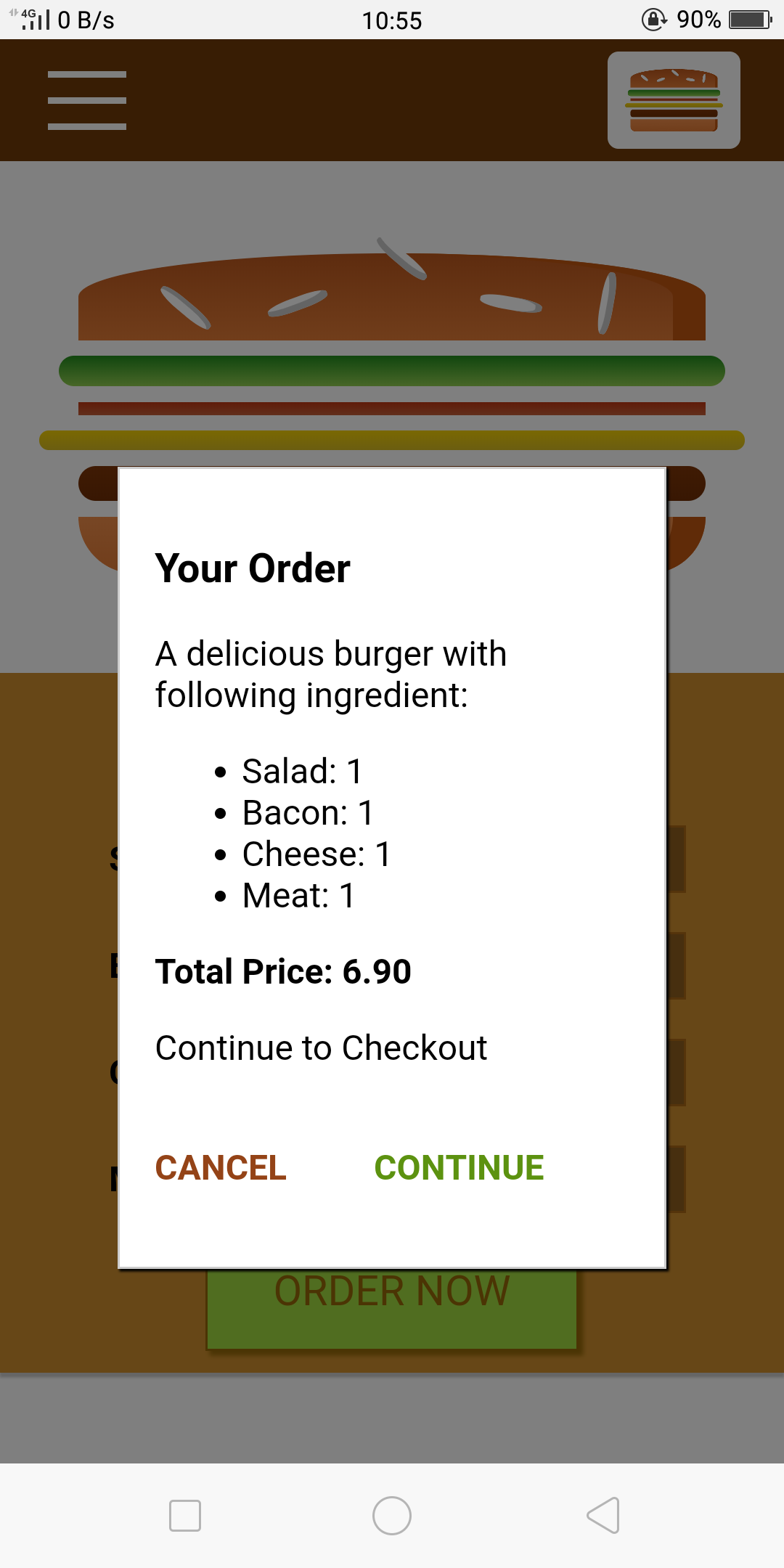Image resolution: width=784 pixels, height=1568 pixels.
Task: Go to the home screen
Action: tap(392, 1516)
